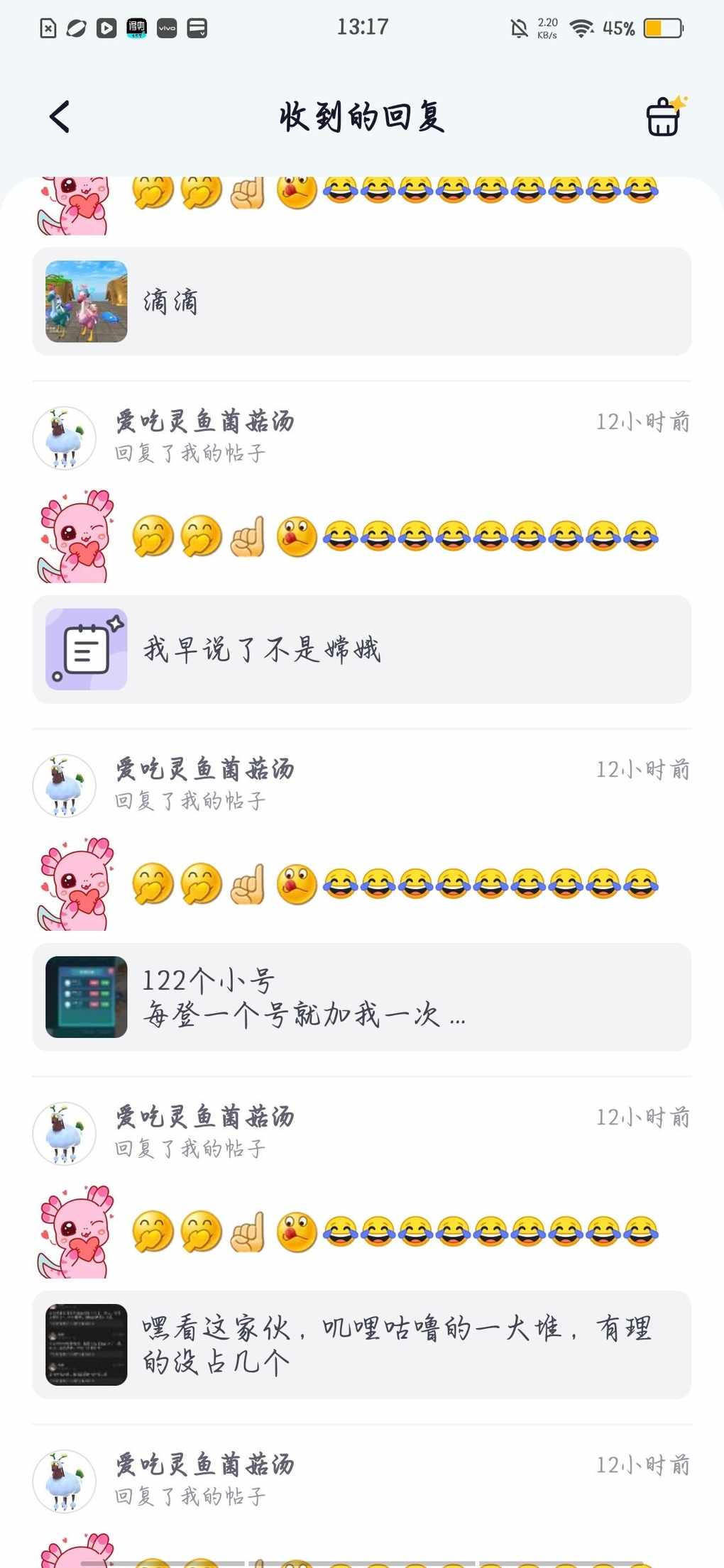Tap the clear-all broom icon
Screen dimensions: 724x1568
664,117
